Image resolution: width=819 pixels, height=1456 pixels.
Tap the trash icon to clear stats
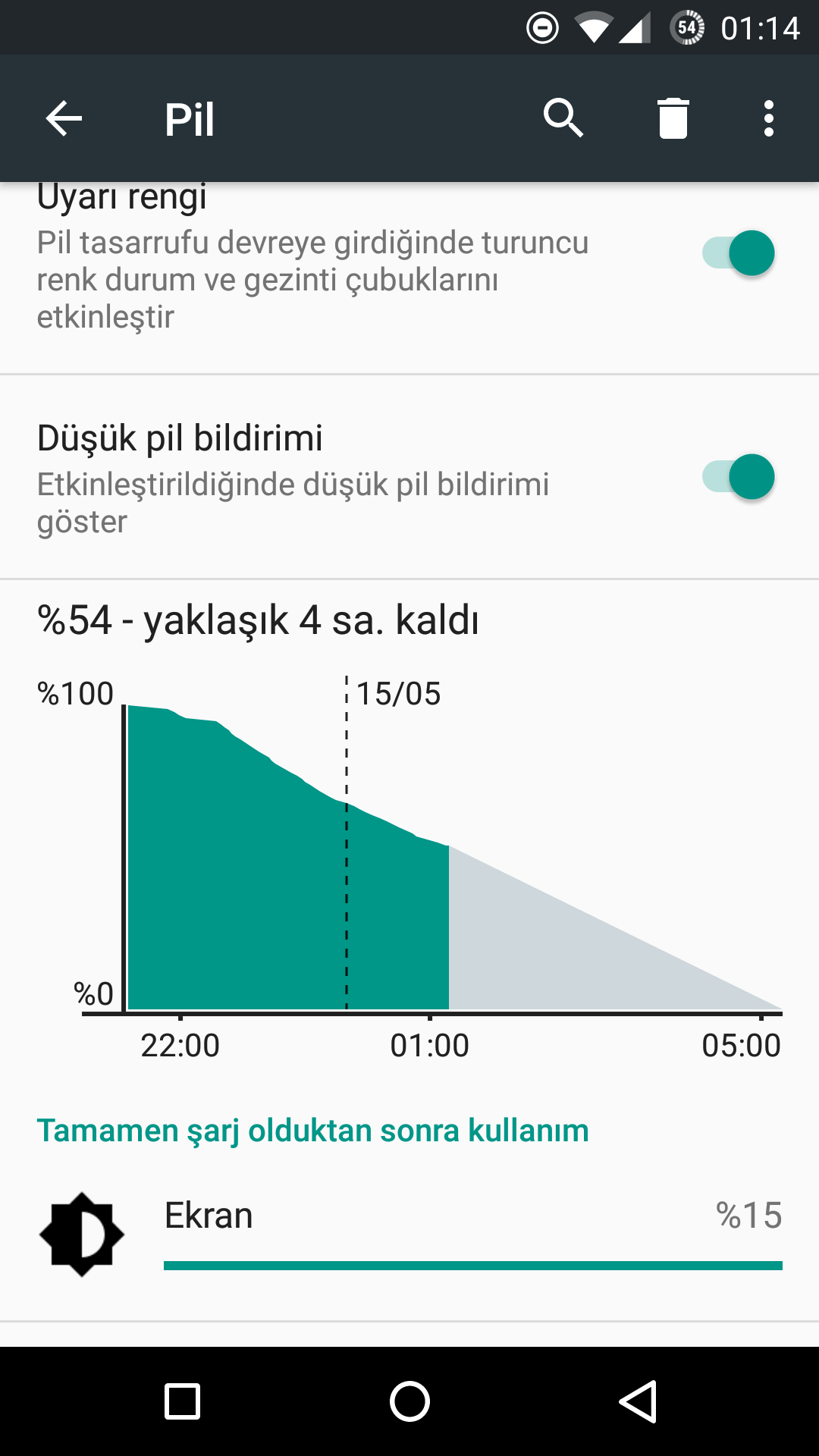coord(673,119)
